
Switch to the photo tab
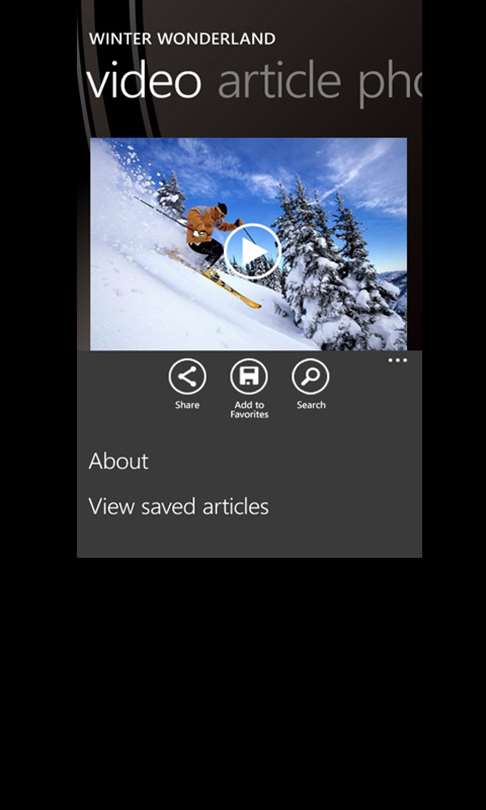(x=390, y=83)
